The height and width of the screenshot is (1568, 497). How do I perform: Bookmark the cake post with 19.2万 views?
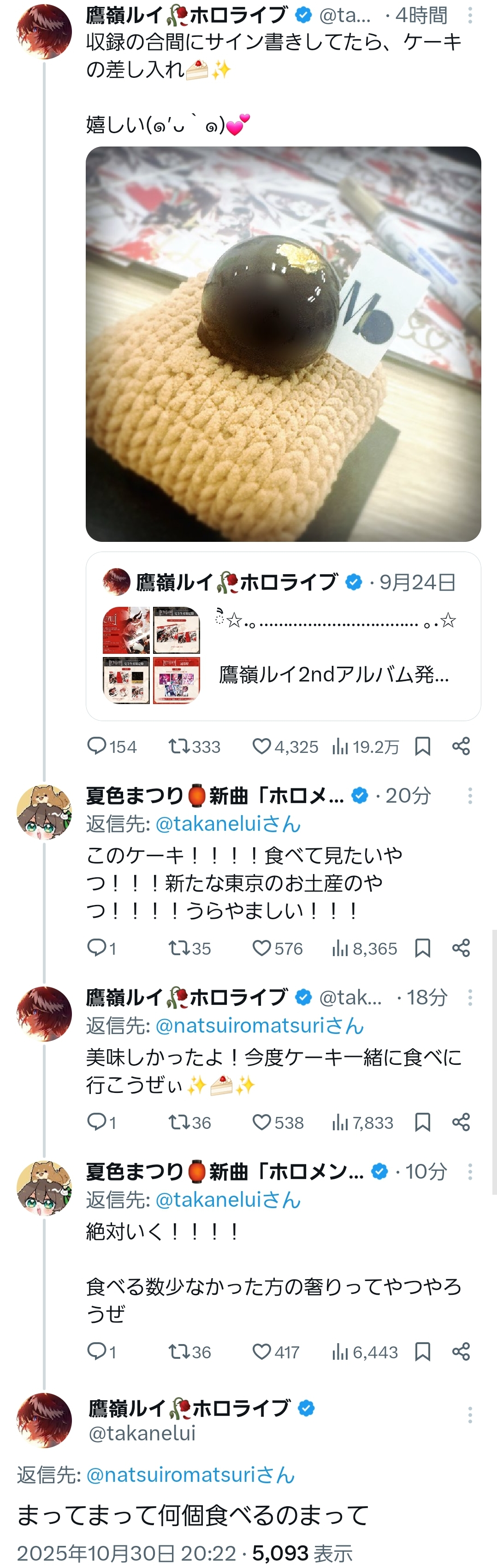pos(423,746)
